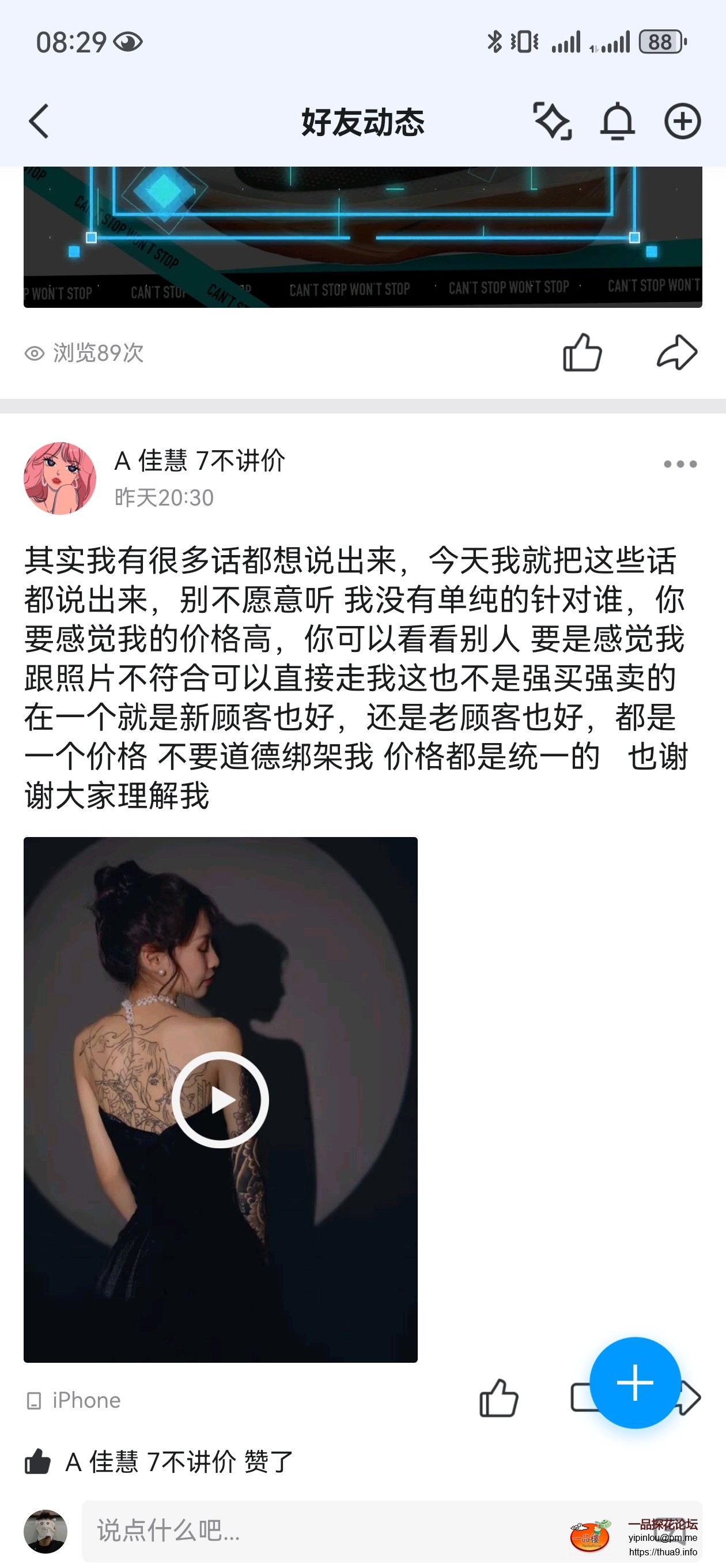The width and height of the screenshot is (726, 1568).
Task: Tap the blue floating plus button
Action: [x=635, y=1382]
